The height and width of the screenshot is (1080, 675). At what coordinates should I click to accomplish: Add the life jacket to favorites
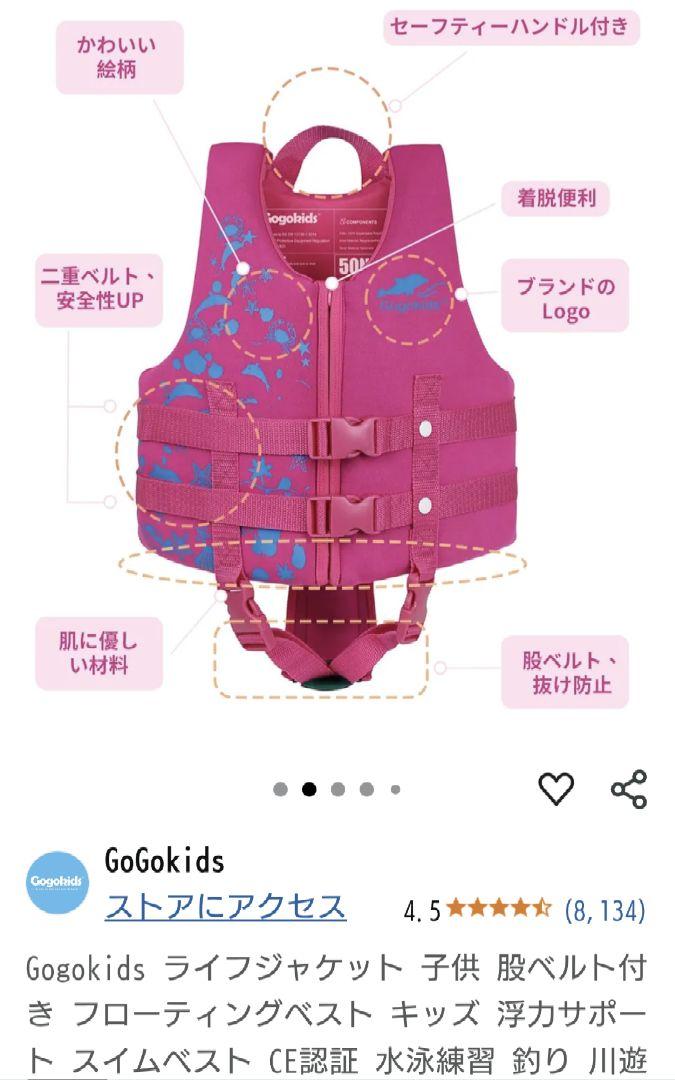coord(555,789)
